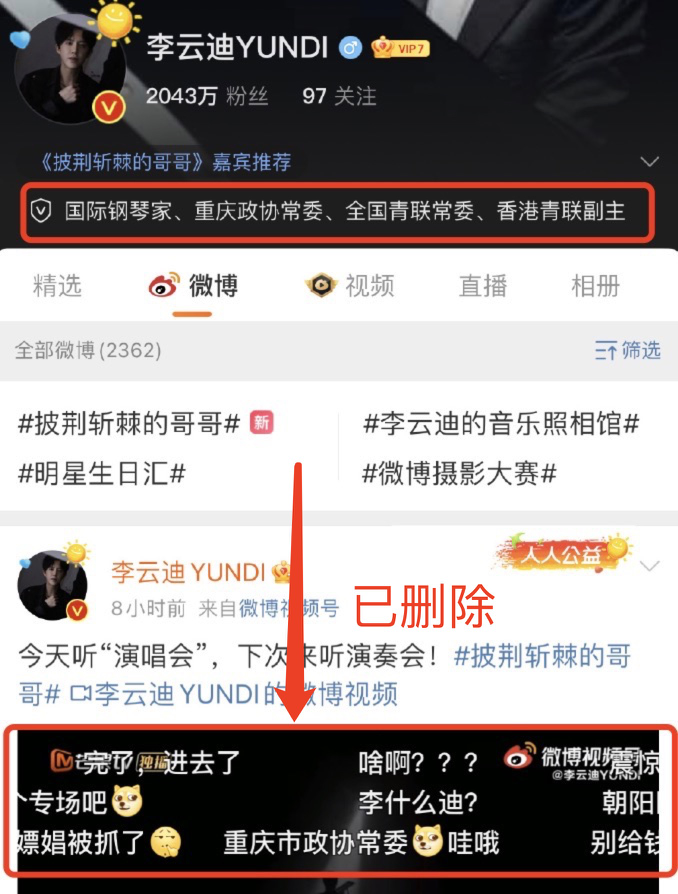Switch to the 相册 tab
The width and height of the screenshot is (678, 894).
pyautogui.click(x=595, y=285)
